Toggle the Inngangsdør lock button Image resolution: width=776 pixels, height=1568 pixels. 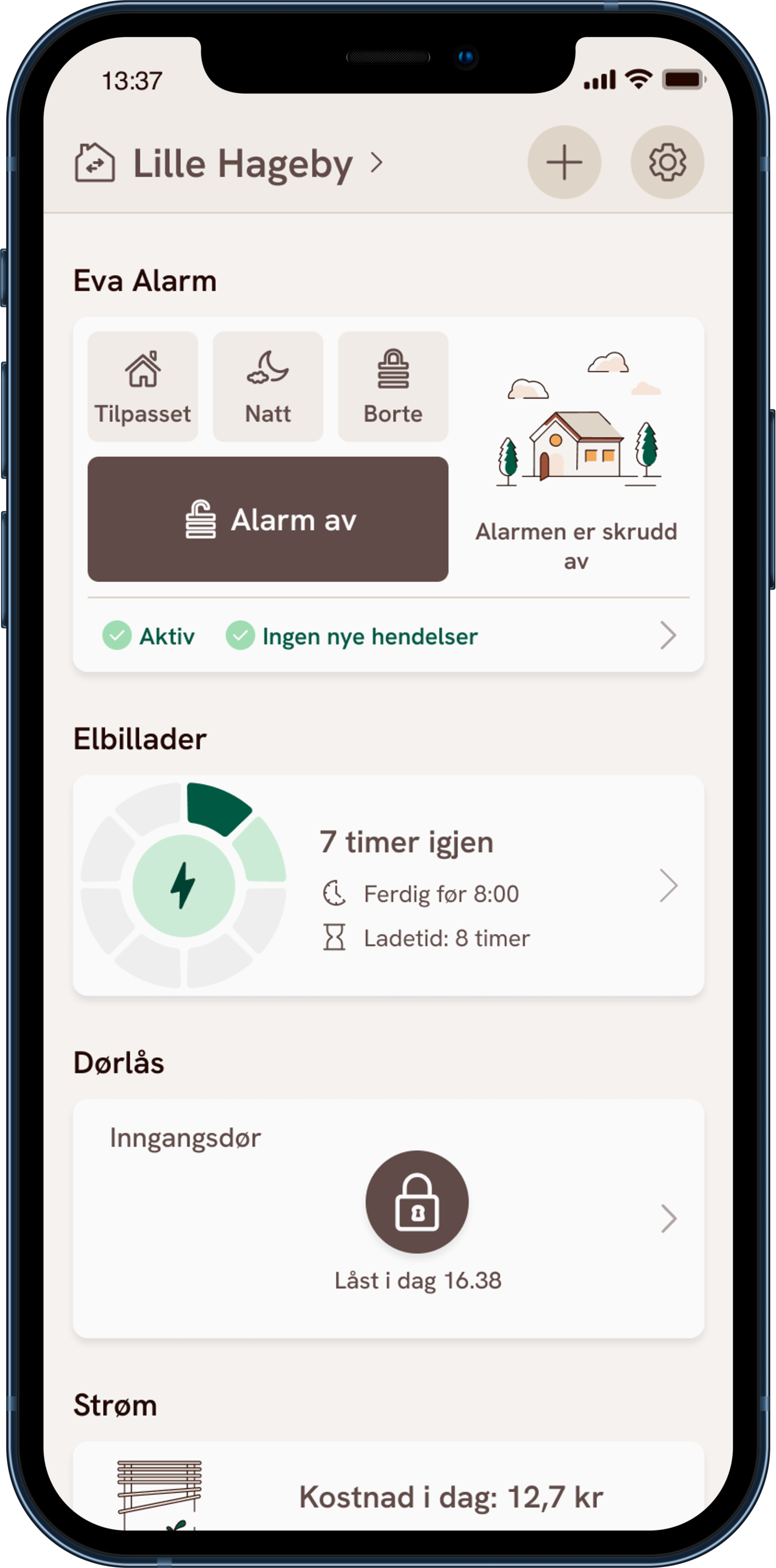tap(417, 1201)
